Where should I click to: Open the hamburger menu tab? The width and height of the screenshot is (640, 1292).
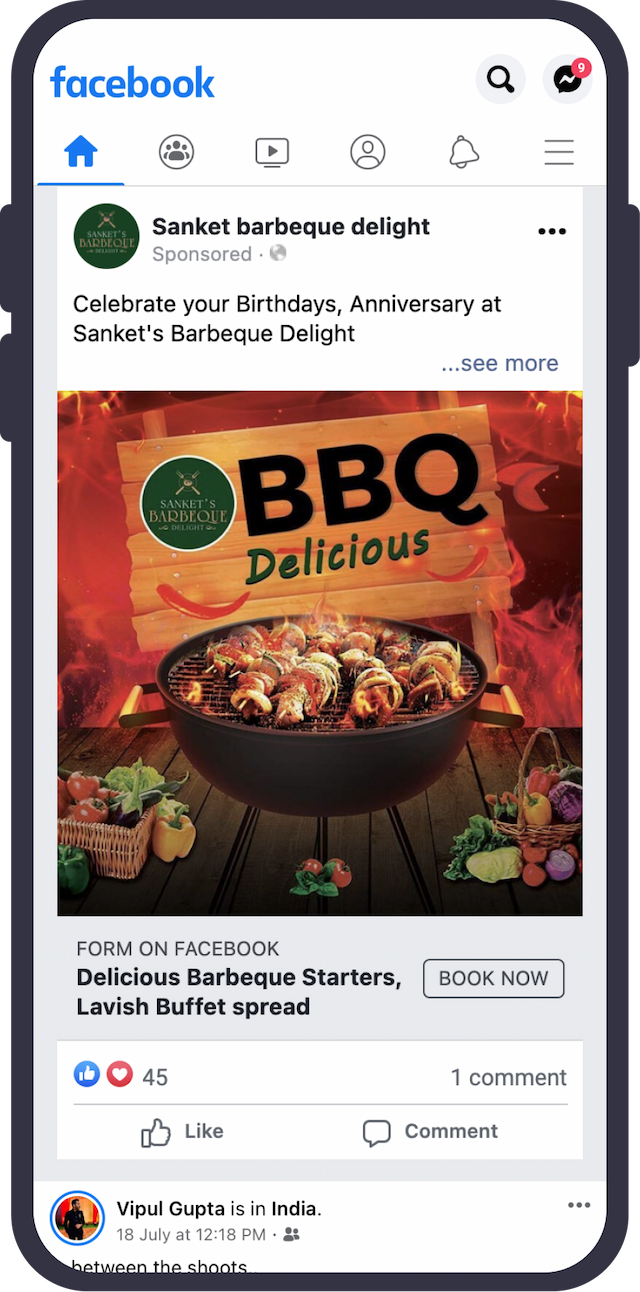coord(558,152)
